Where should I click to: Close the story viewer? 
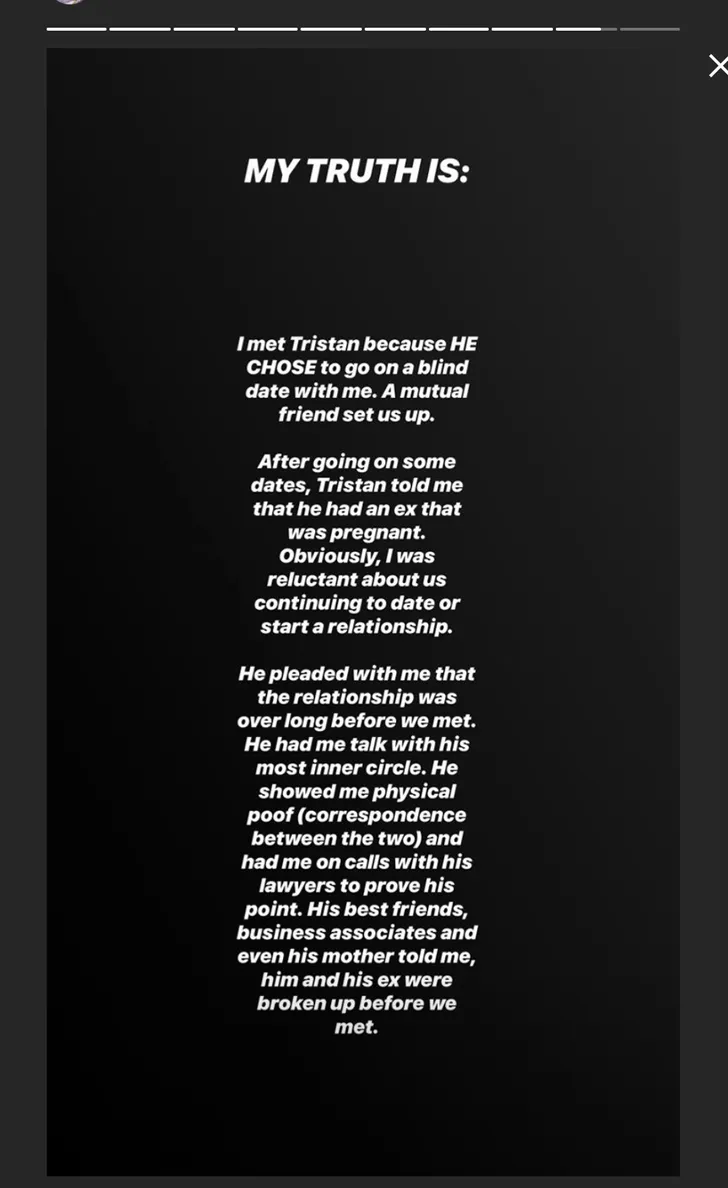(717, 66)
